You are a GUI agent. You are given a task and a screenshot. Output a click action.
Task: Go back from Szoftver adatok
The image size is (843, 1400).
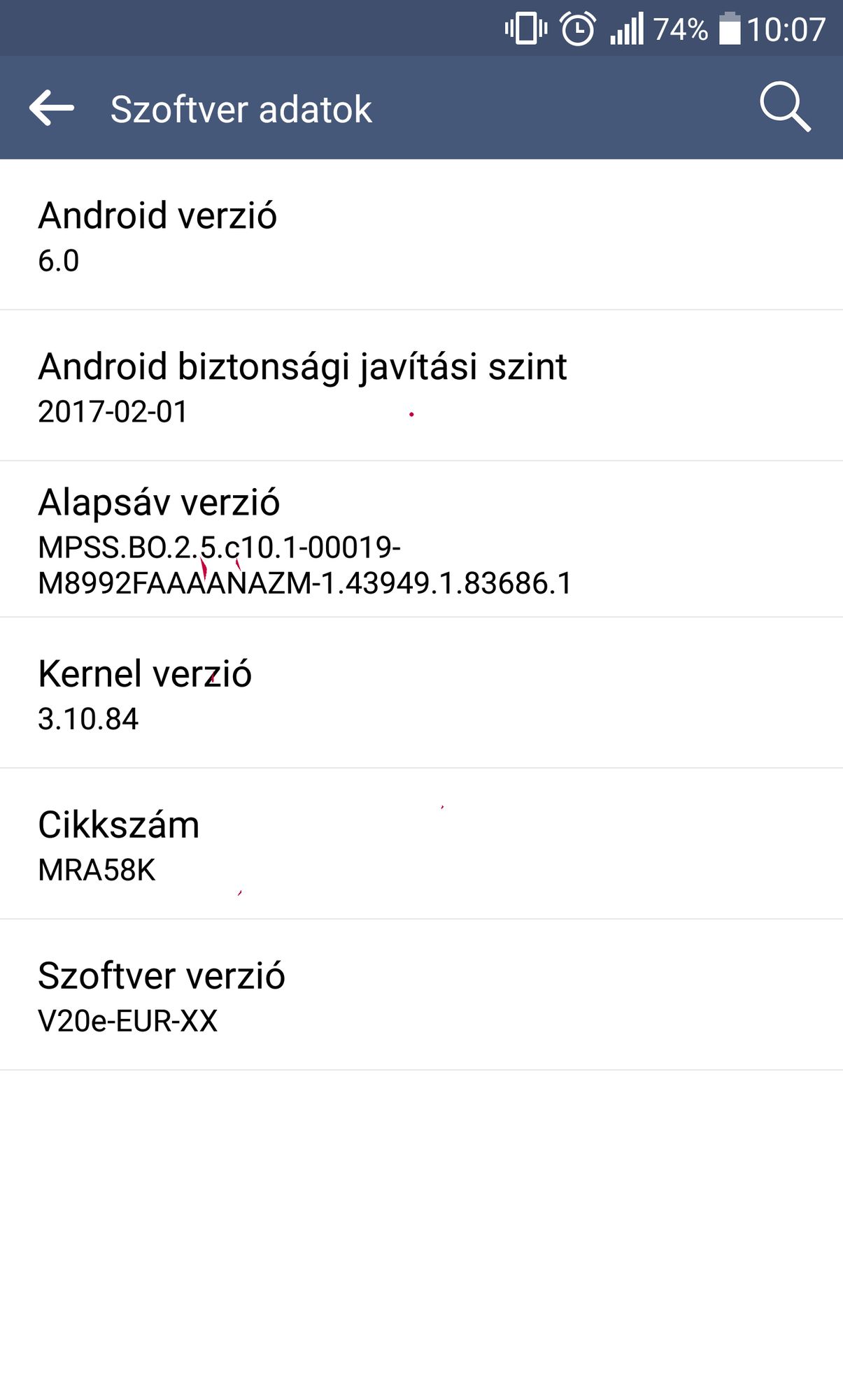click(52, 108)
